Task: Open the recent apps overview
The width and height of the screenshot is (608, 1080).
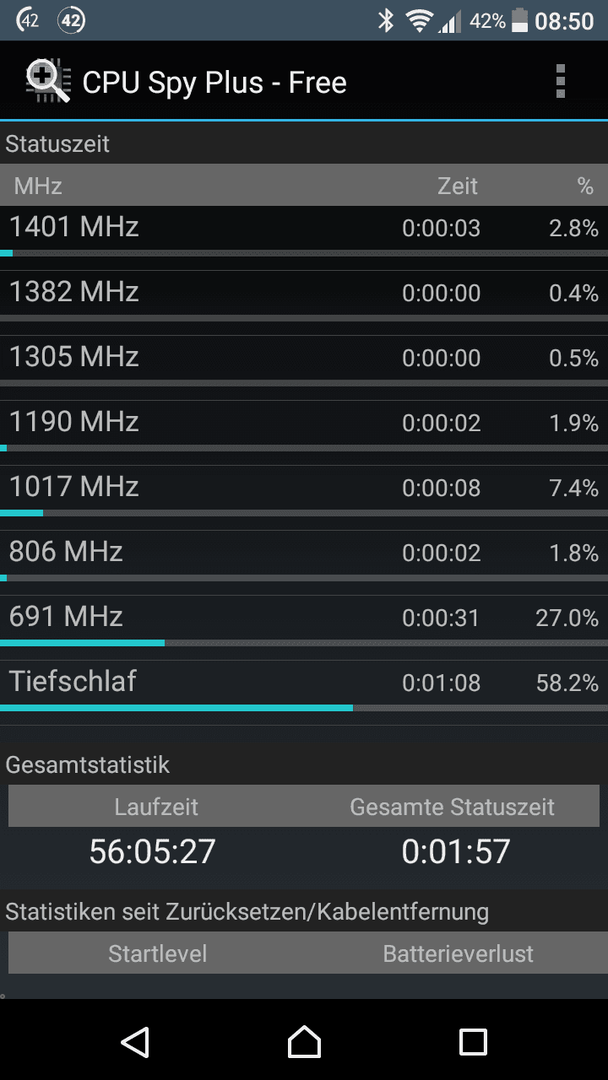Action: [473, 1041]
